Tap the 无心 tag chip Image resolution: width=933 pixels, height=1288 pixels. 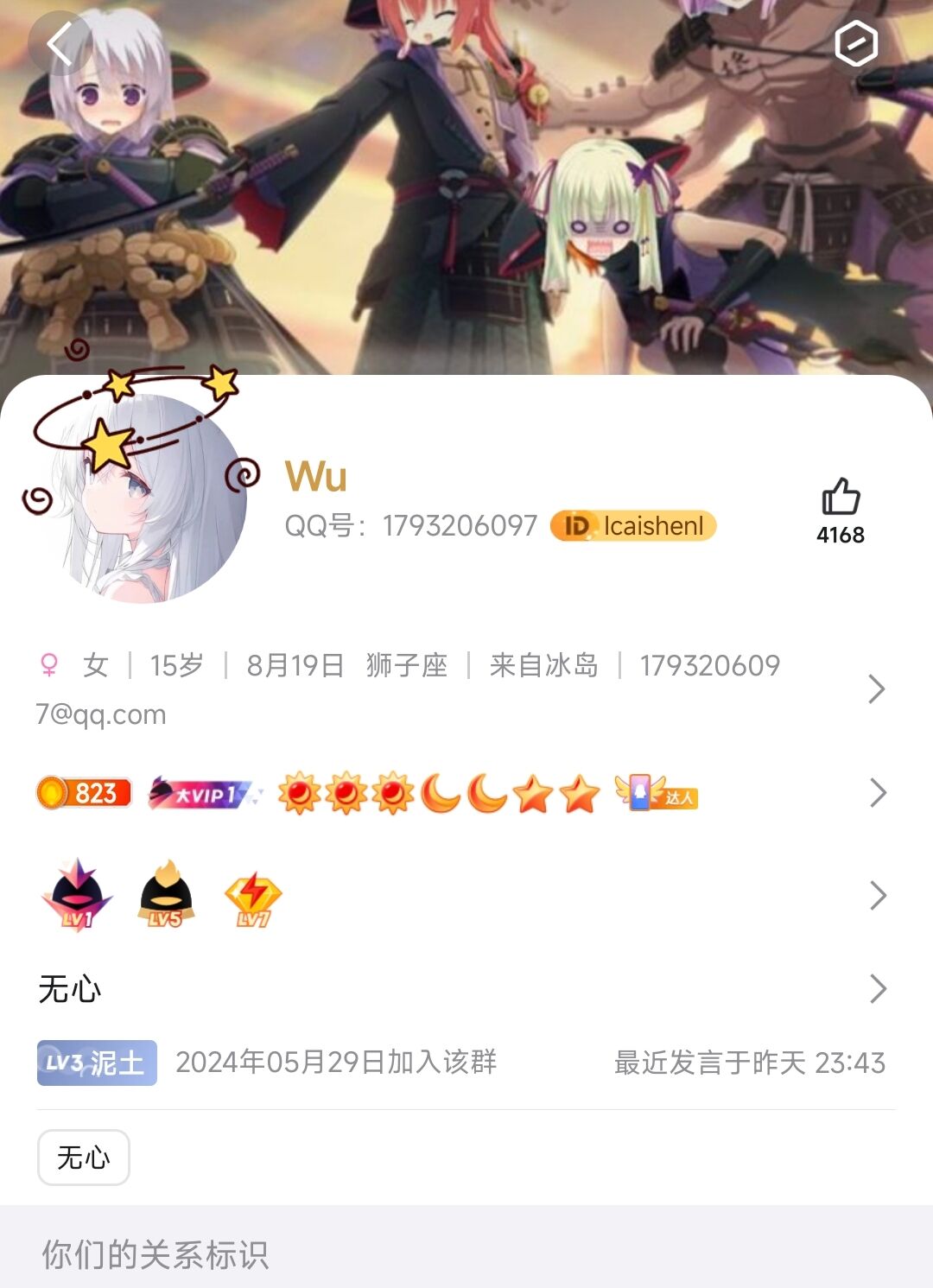pos(84,1158)
